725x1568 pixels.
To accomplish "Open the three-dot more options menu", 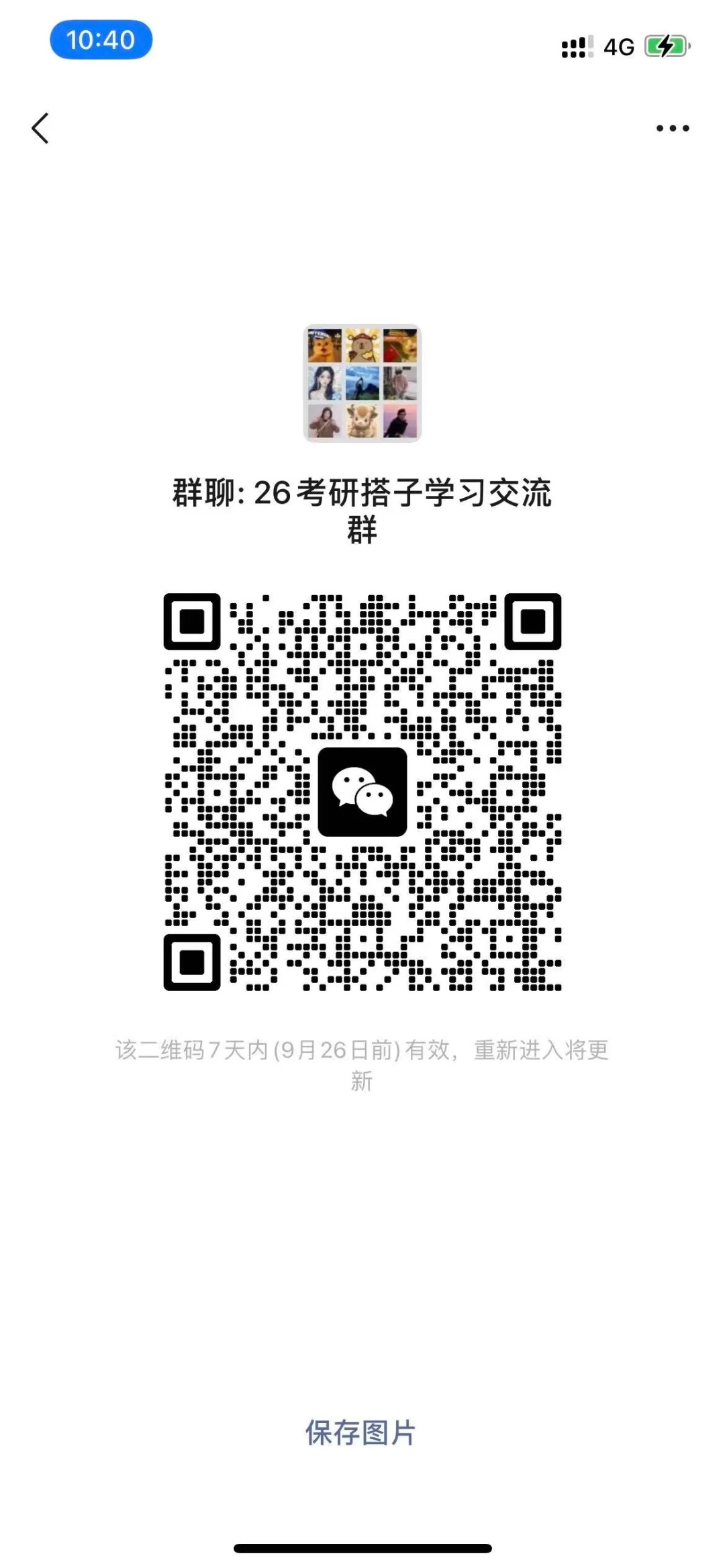I will tap(673, 128).
